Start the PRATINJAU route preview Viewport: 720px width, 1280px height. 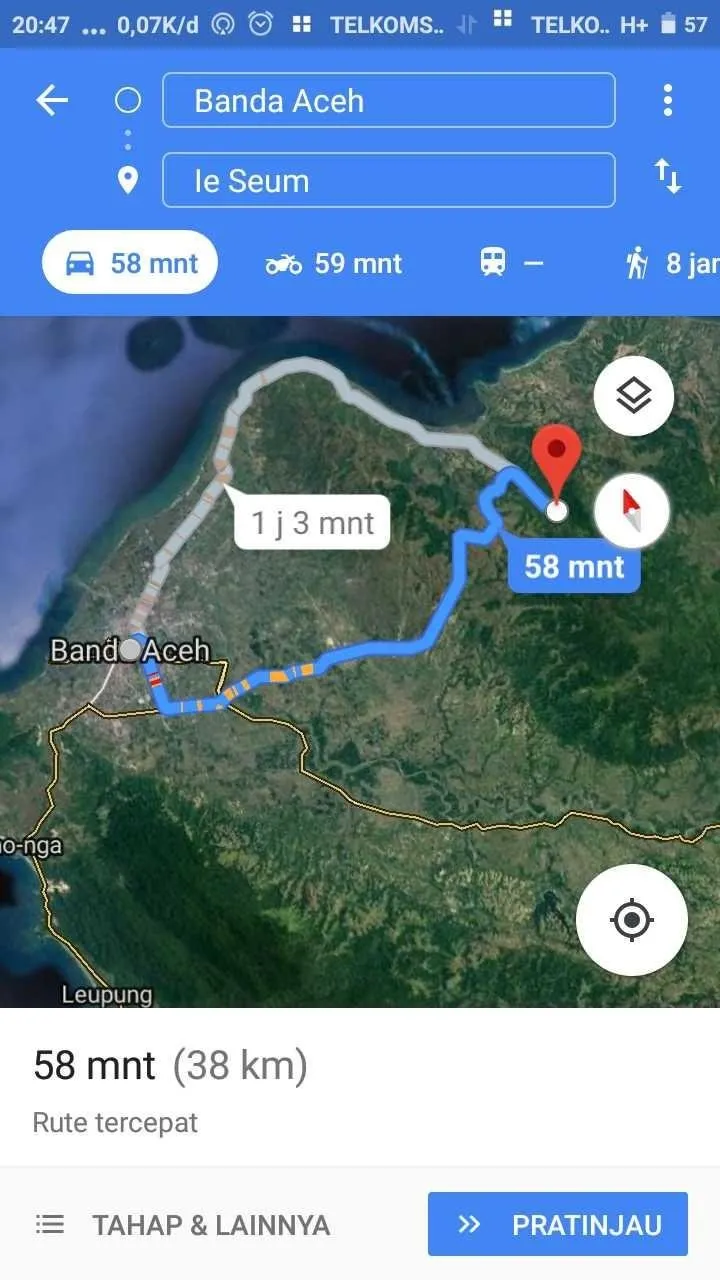point(557,1225)
